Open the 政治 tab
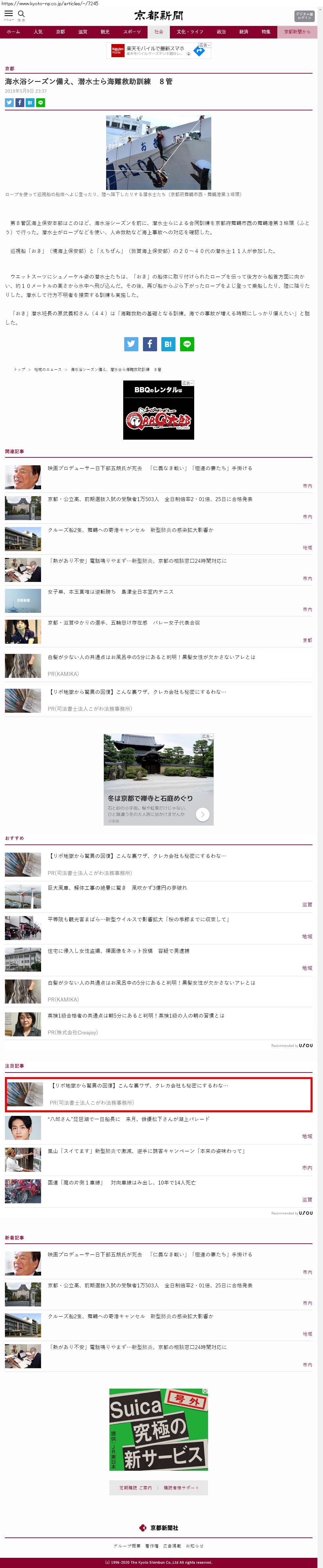The image size is (323, 1568). (x=221, y=32)
